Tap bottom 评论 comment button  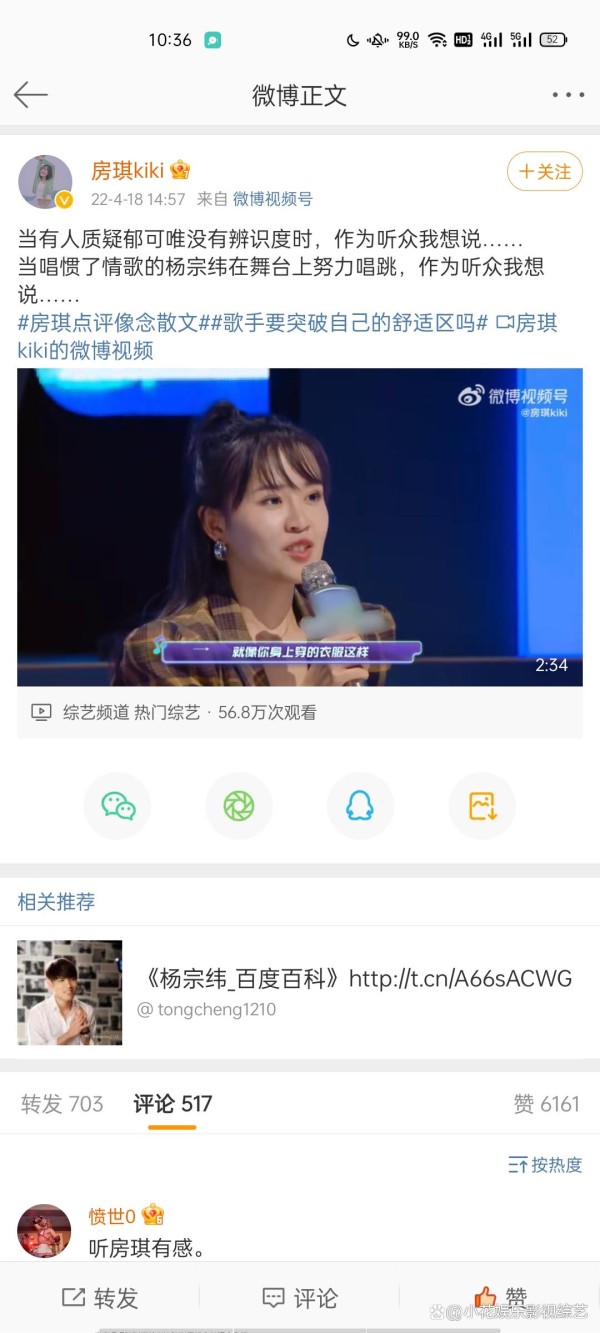298,1298
